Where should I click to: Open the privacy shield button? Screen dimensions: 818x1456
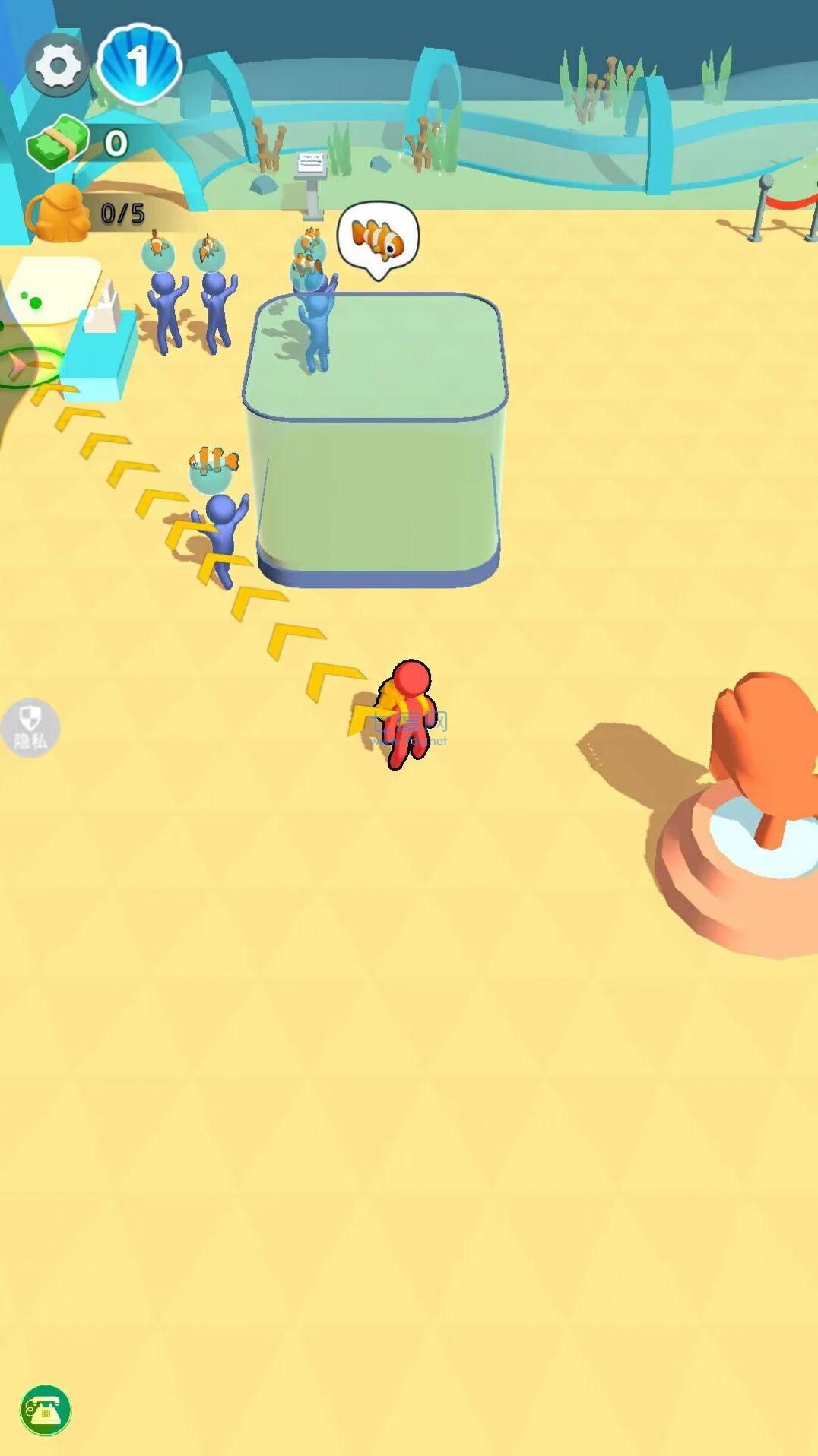[30, 726]
